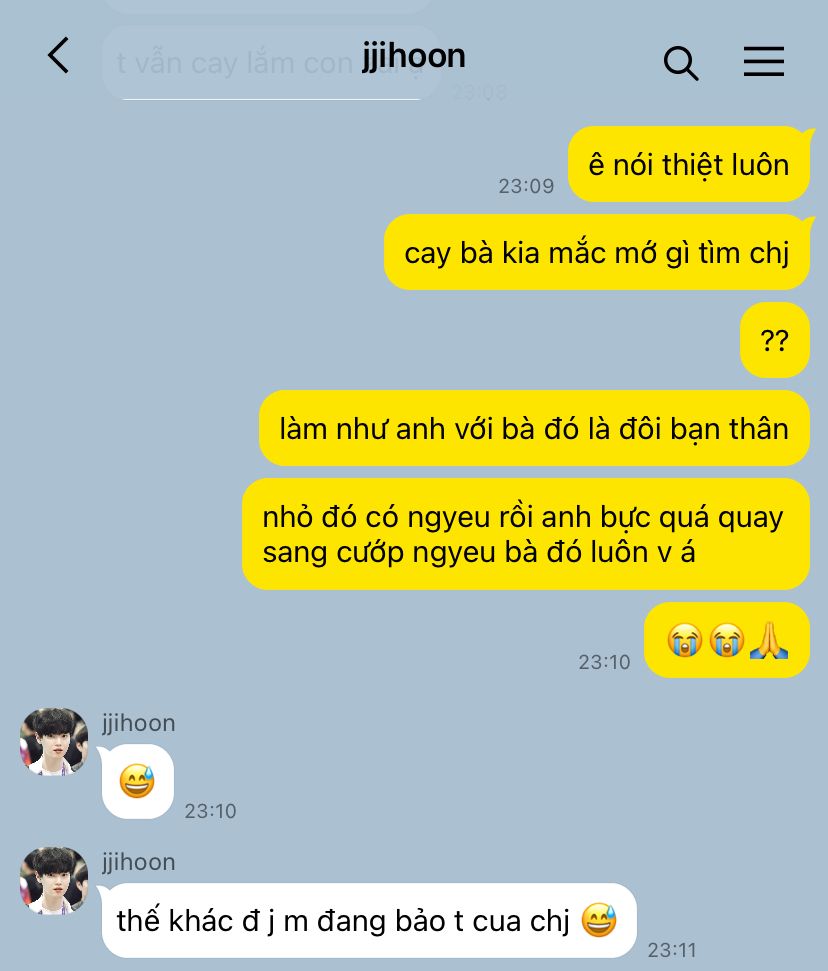Viewport: 828px width, 971px height.
Task: Open the chat hamburger menu
Action: pos(764,61)
